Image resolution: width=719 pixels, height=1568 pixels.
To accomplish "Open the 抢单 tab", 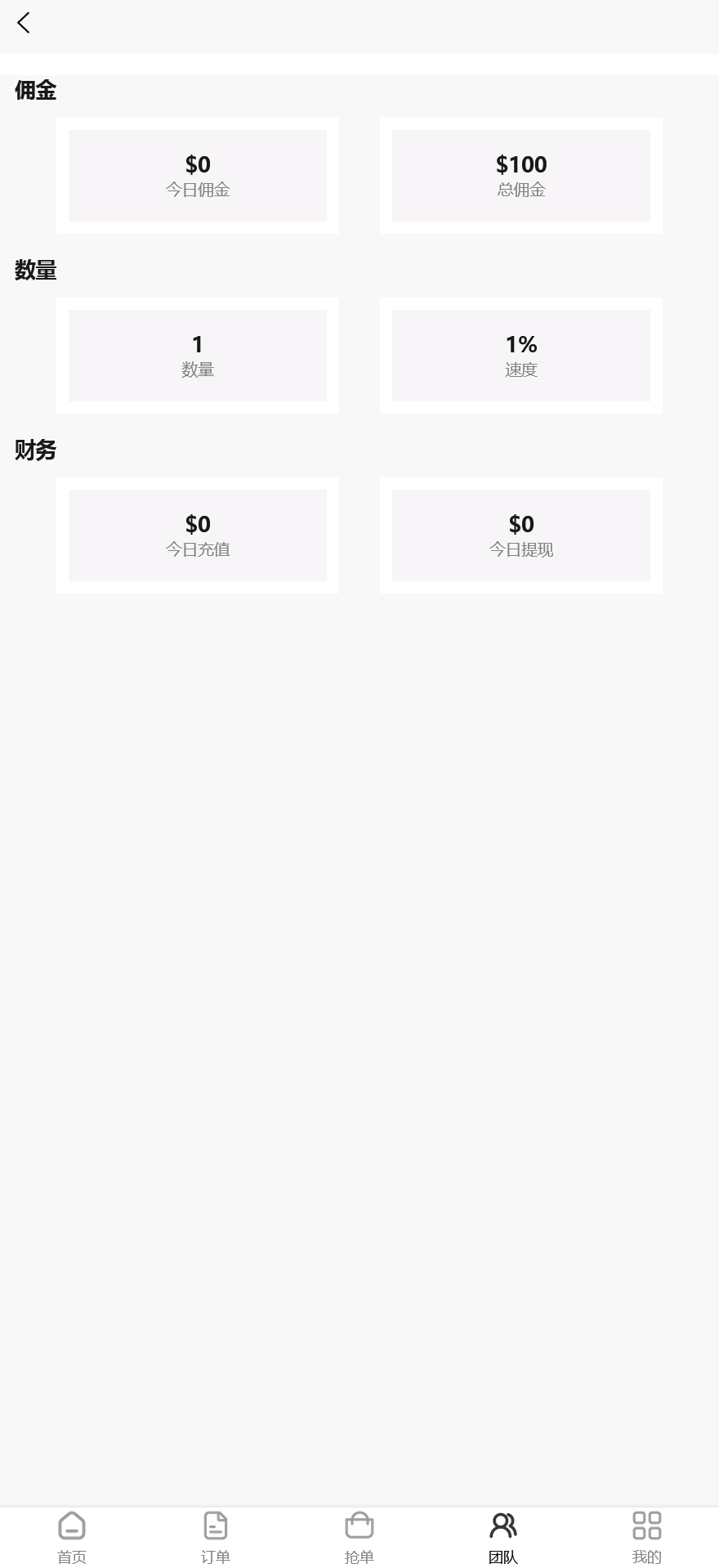I will (359, 1537).
